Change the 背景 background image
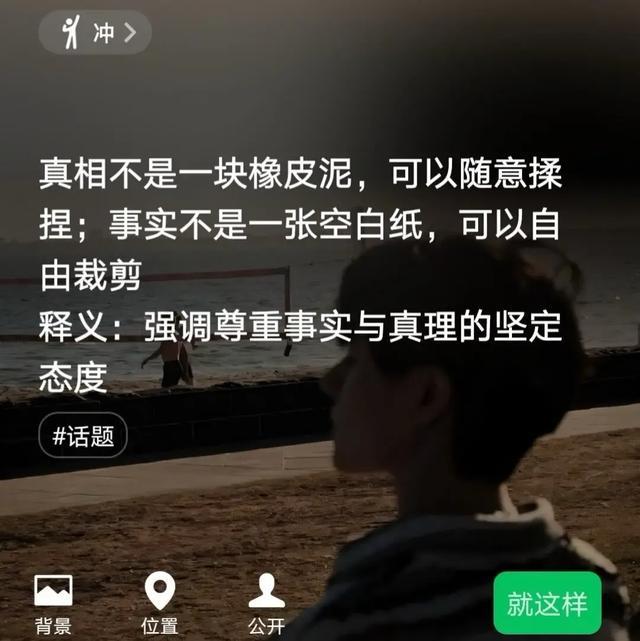Image resolution: width=640 pixels, height=641 pixels. 53,603
